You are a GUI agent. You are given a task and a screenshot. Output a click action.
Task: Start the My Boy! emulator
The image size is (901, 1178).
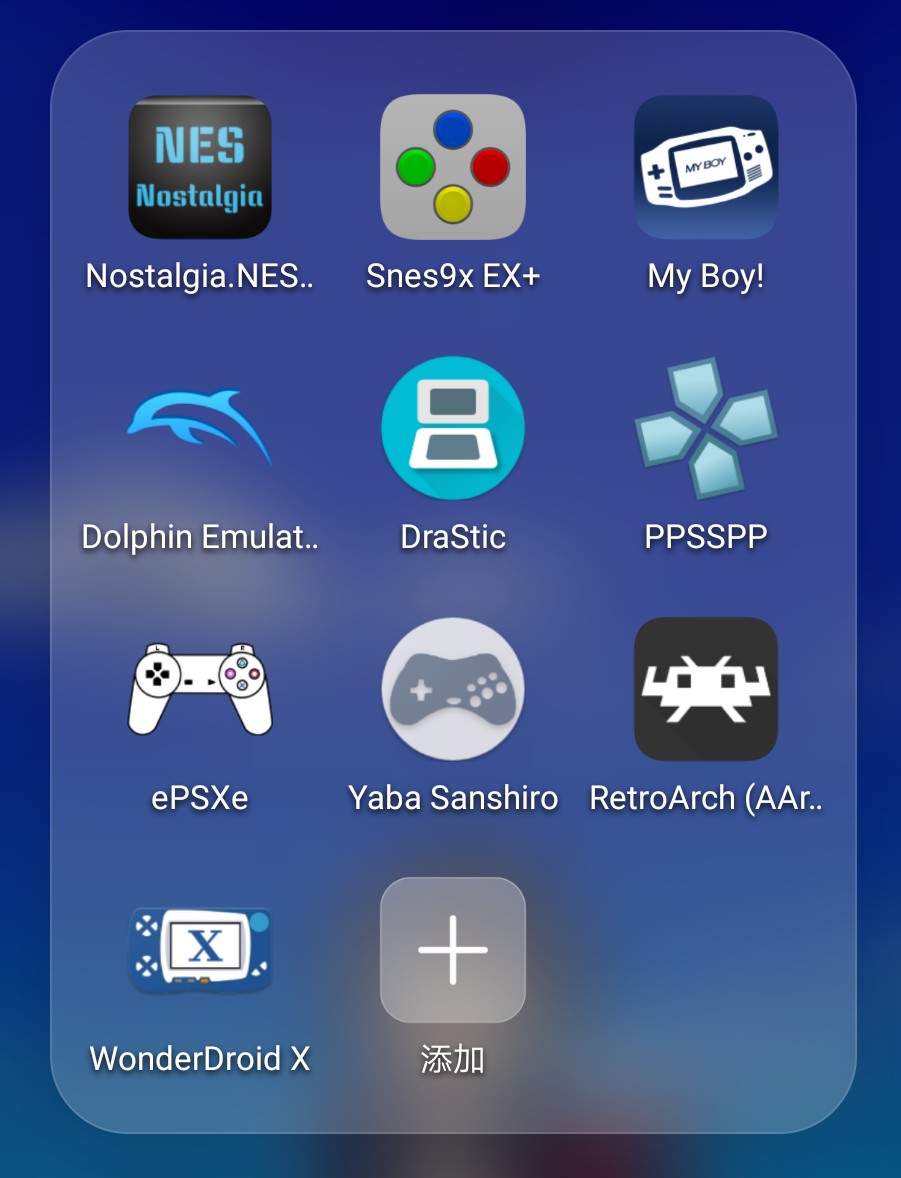[x=706, y=167]
